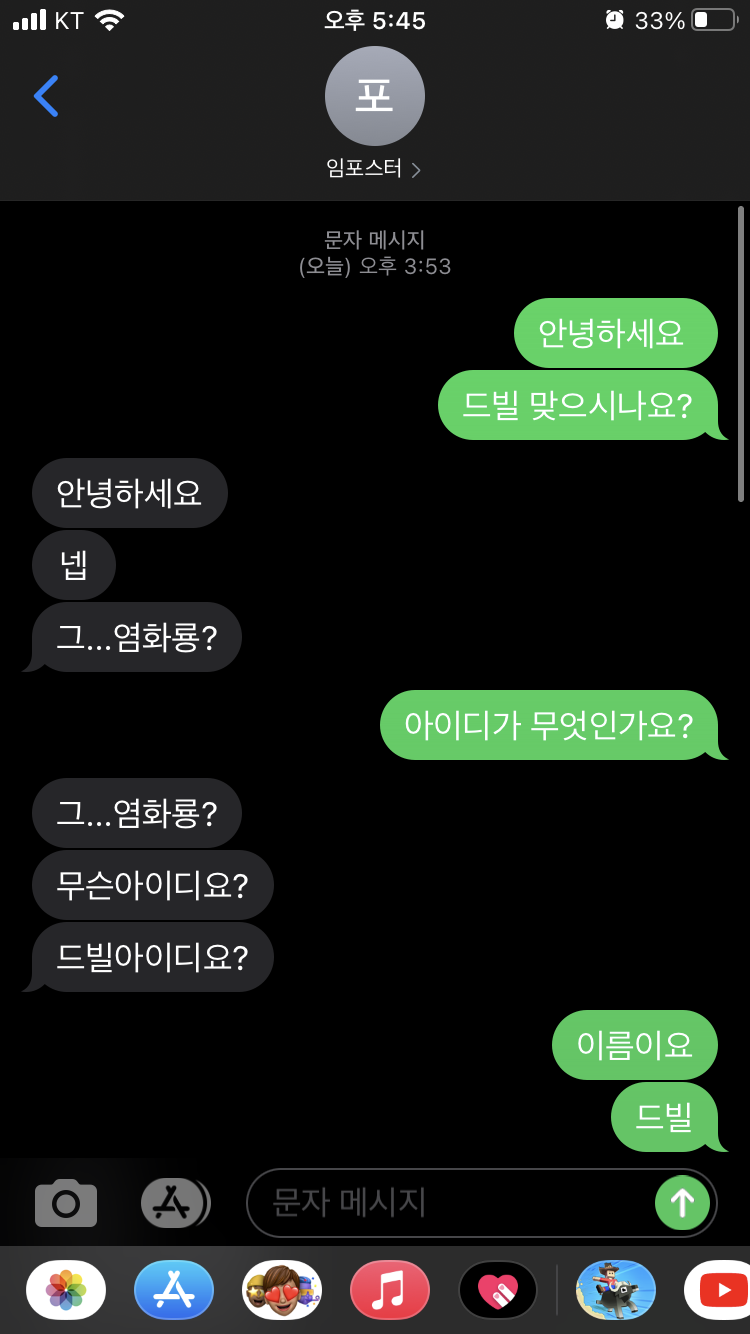Toggle the App Store apps drawer
750x1334 pixels.
(174, 1202)
